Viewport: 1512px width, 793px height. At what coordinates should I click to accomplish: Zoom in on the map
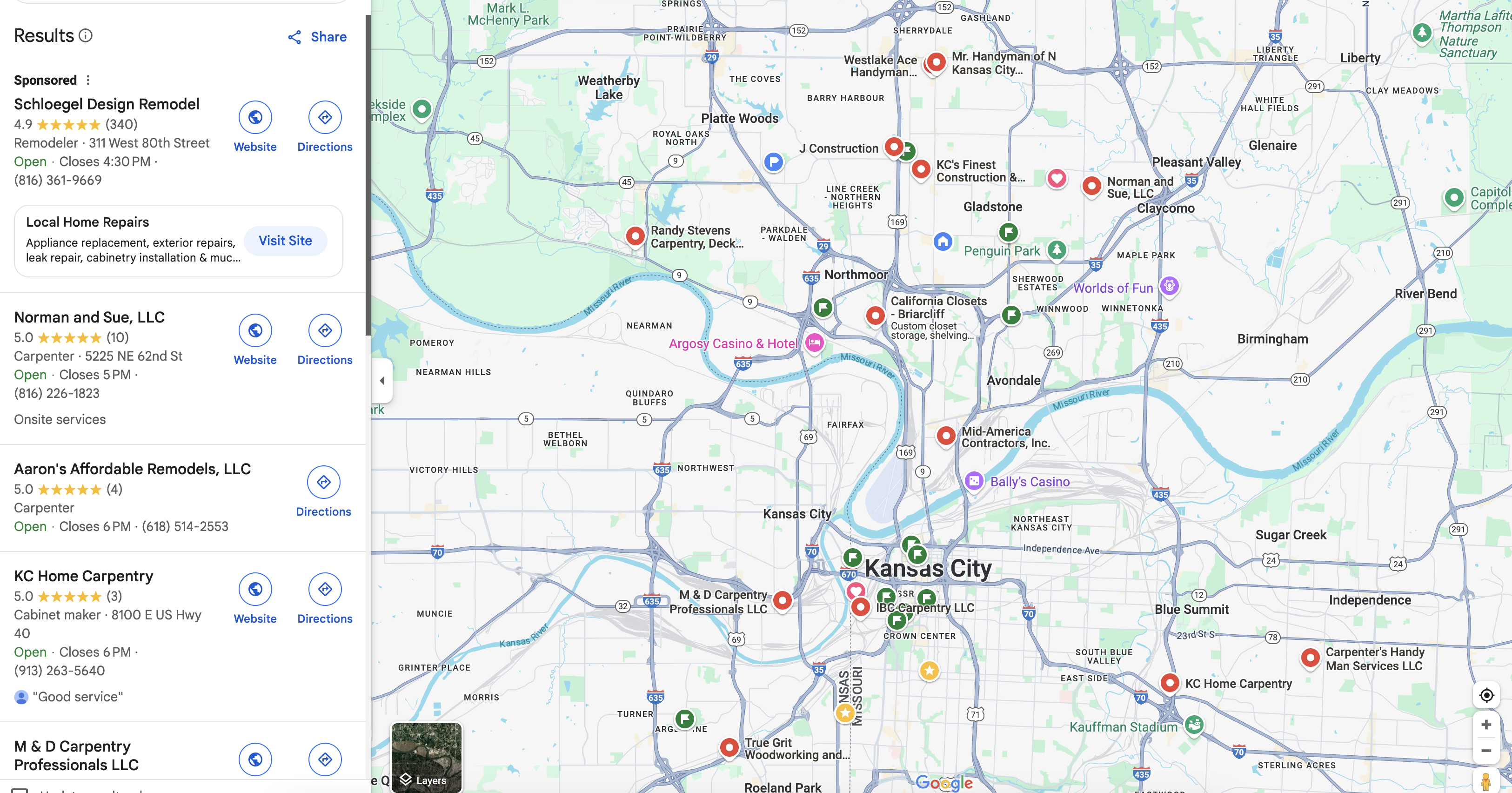(1485, 724)
